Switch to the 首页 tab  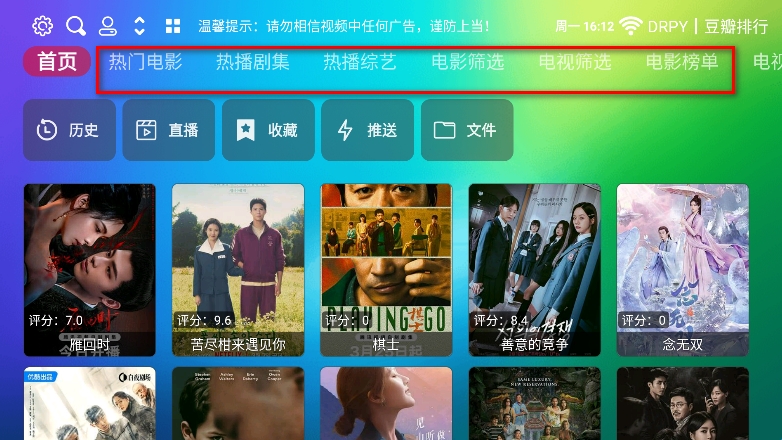point(58,62)
